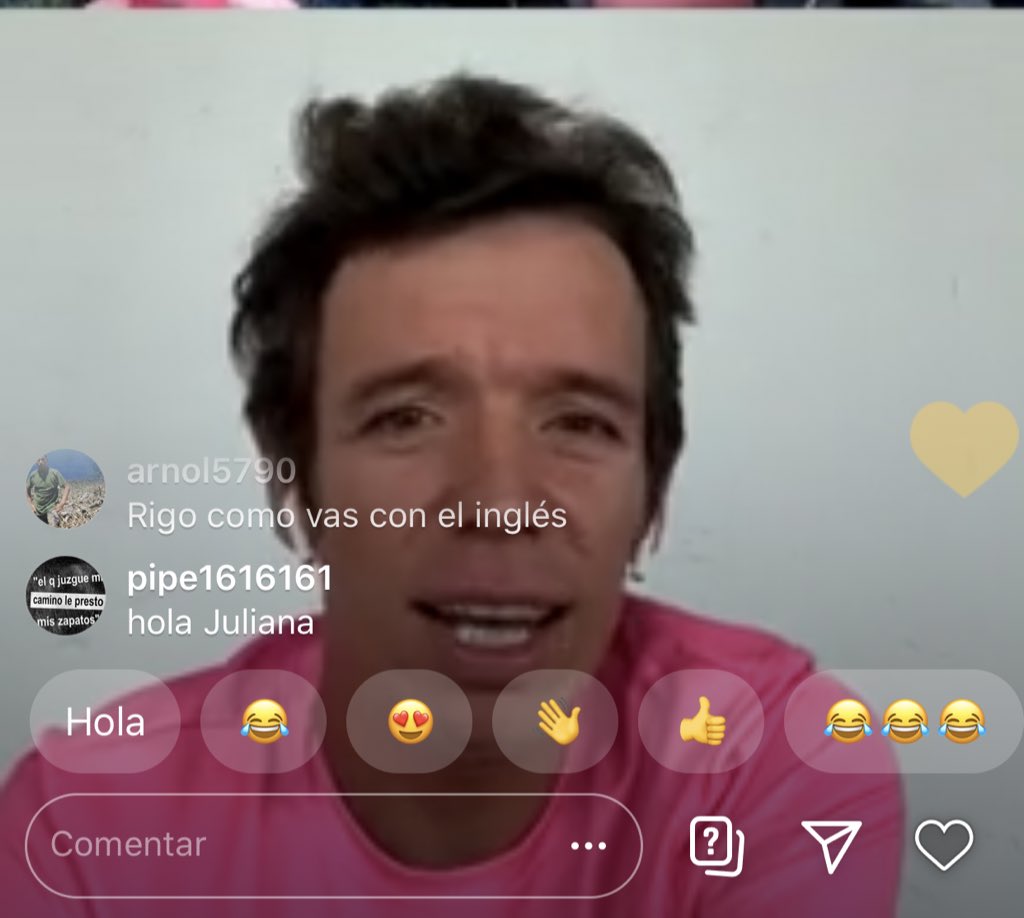Open the profile of commenter arnol5790
The height and width of the screenshot is (918, 1024).
(x=65, y=488)
